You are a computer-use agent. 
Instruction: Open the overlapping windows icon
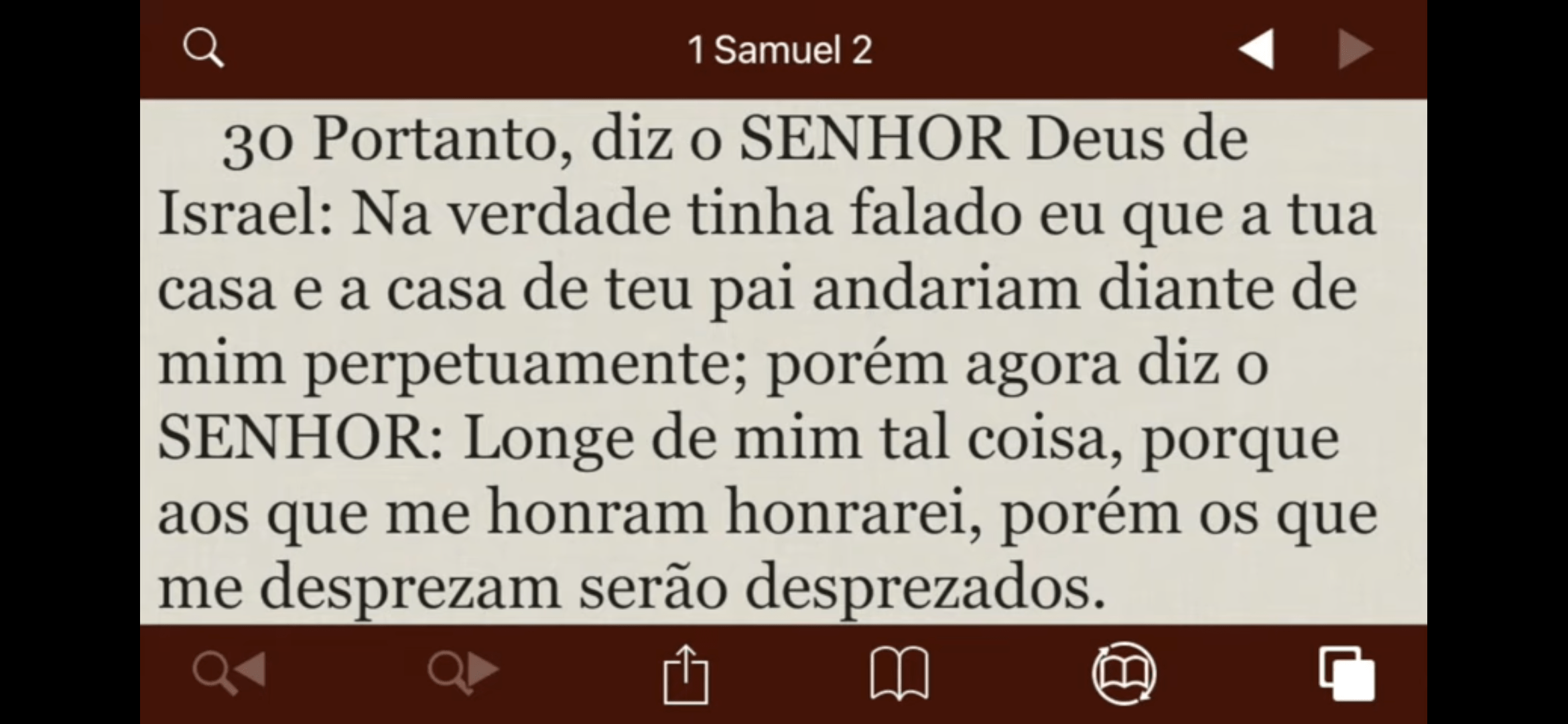pos(1347,674)
